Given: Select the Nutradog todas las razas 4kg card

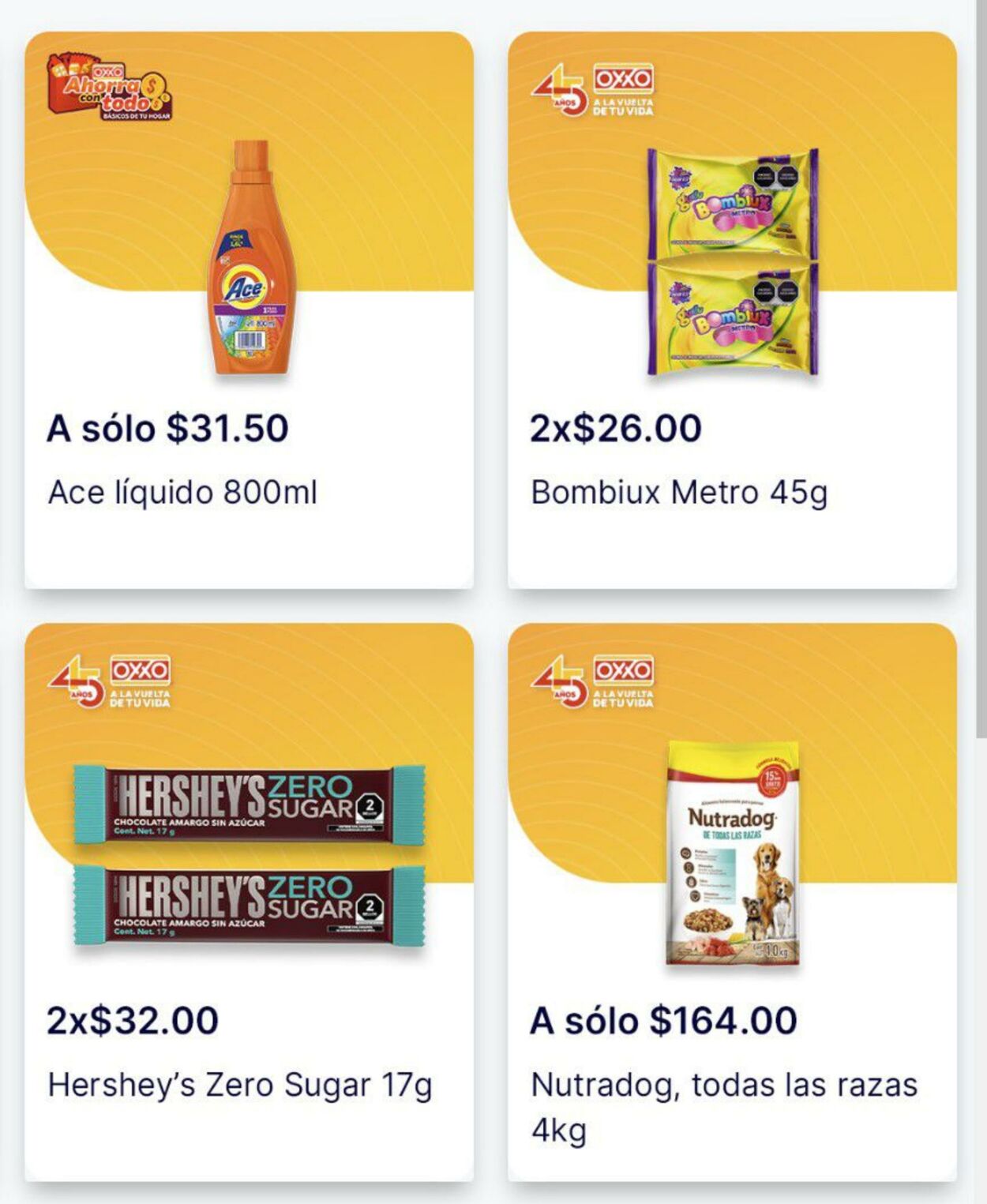Looking at the screenshot, I should coord(731,902).
